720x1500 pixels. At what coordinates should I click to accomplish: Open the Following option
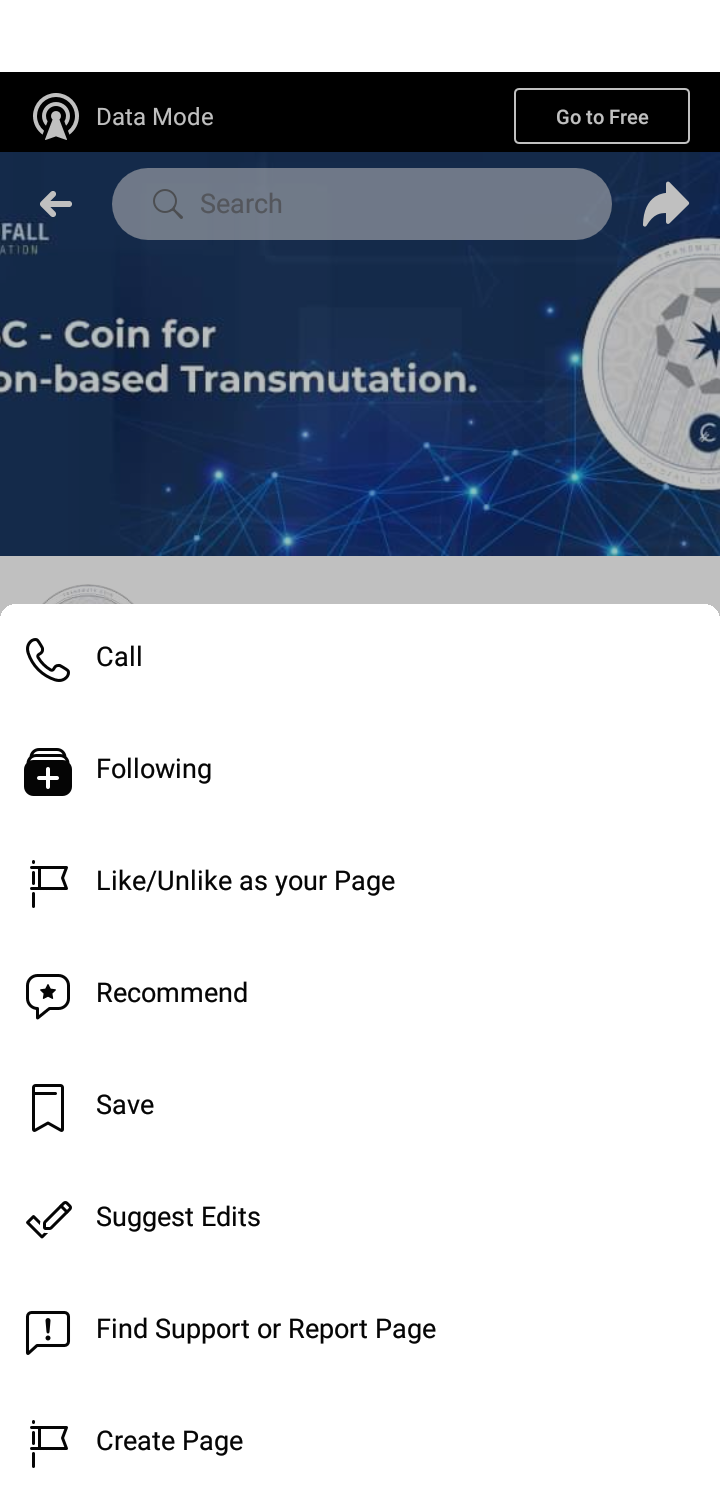360,769
